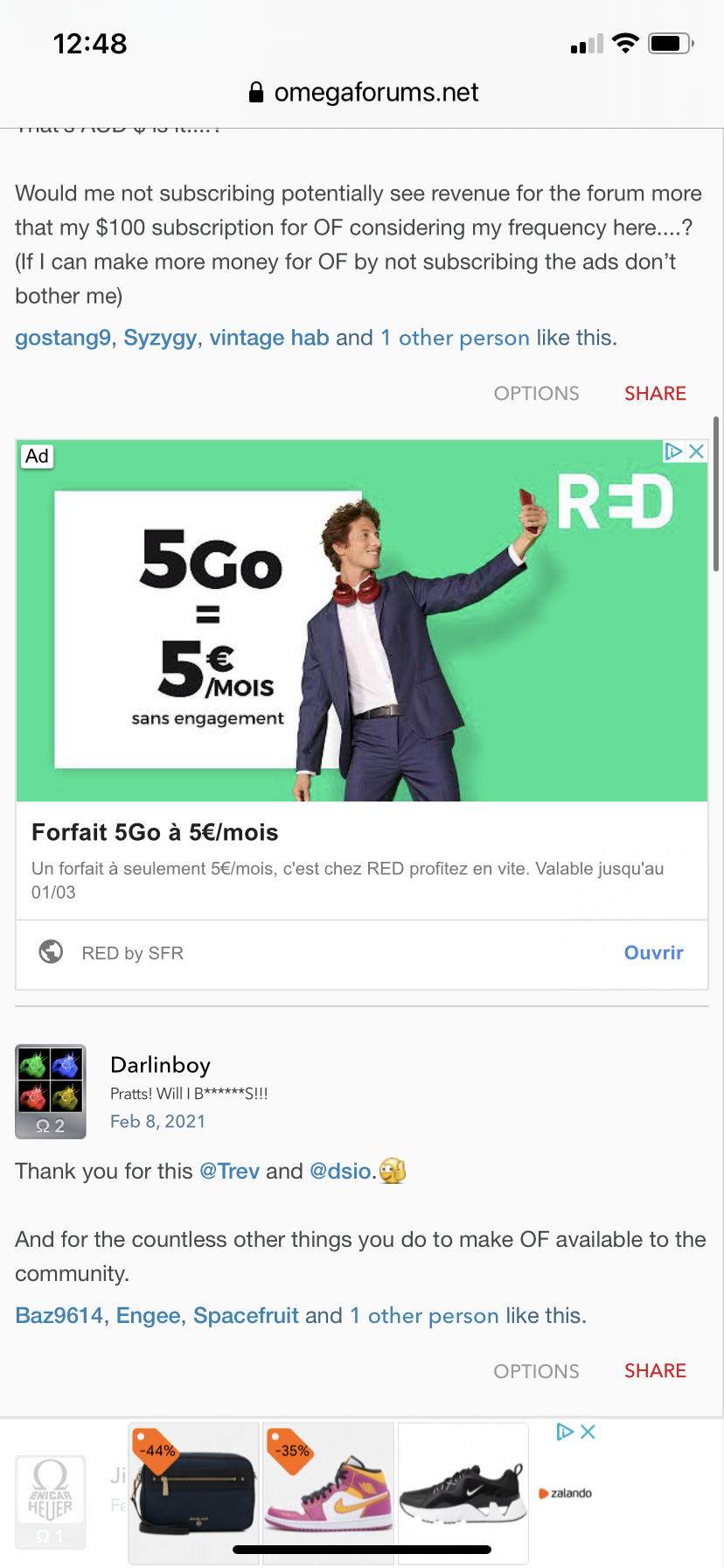Tap SHARE under the subscription post

[655, 394]
